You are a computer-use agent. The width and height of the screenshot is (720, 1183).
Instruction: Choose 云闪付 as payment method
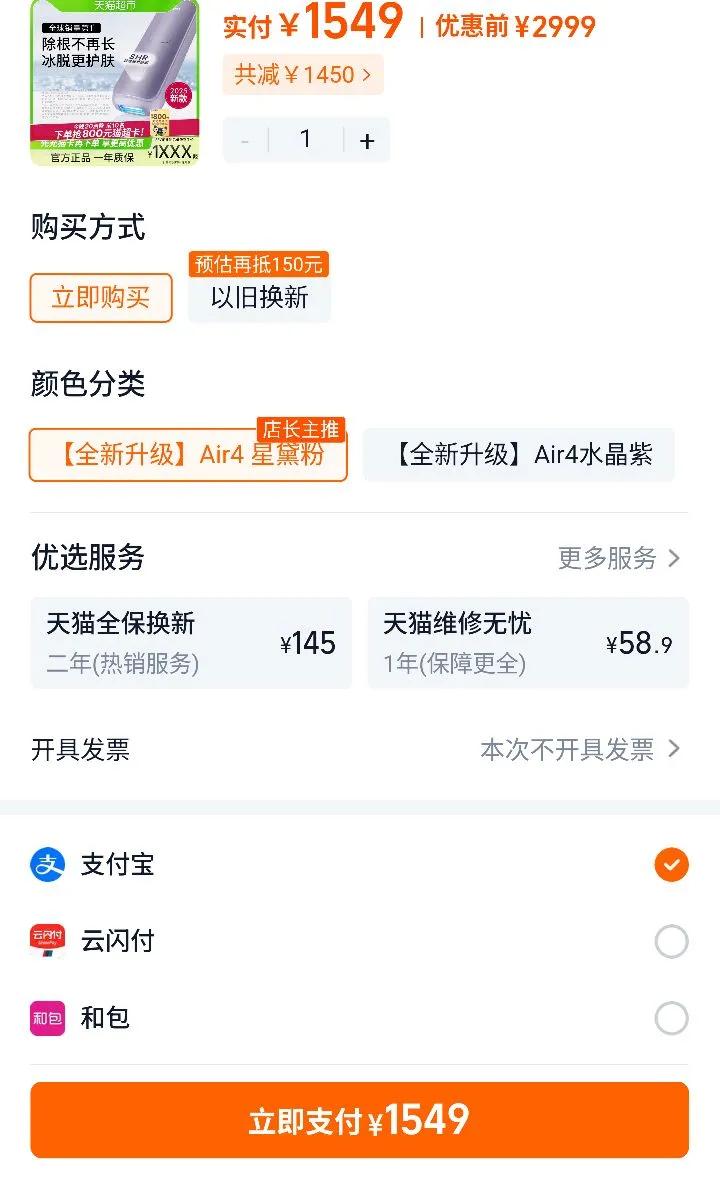tap(671, 941)
